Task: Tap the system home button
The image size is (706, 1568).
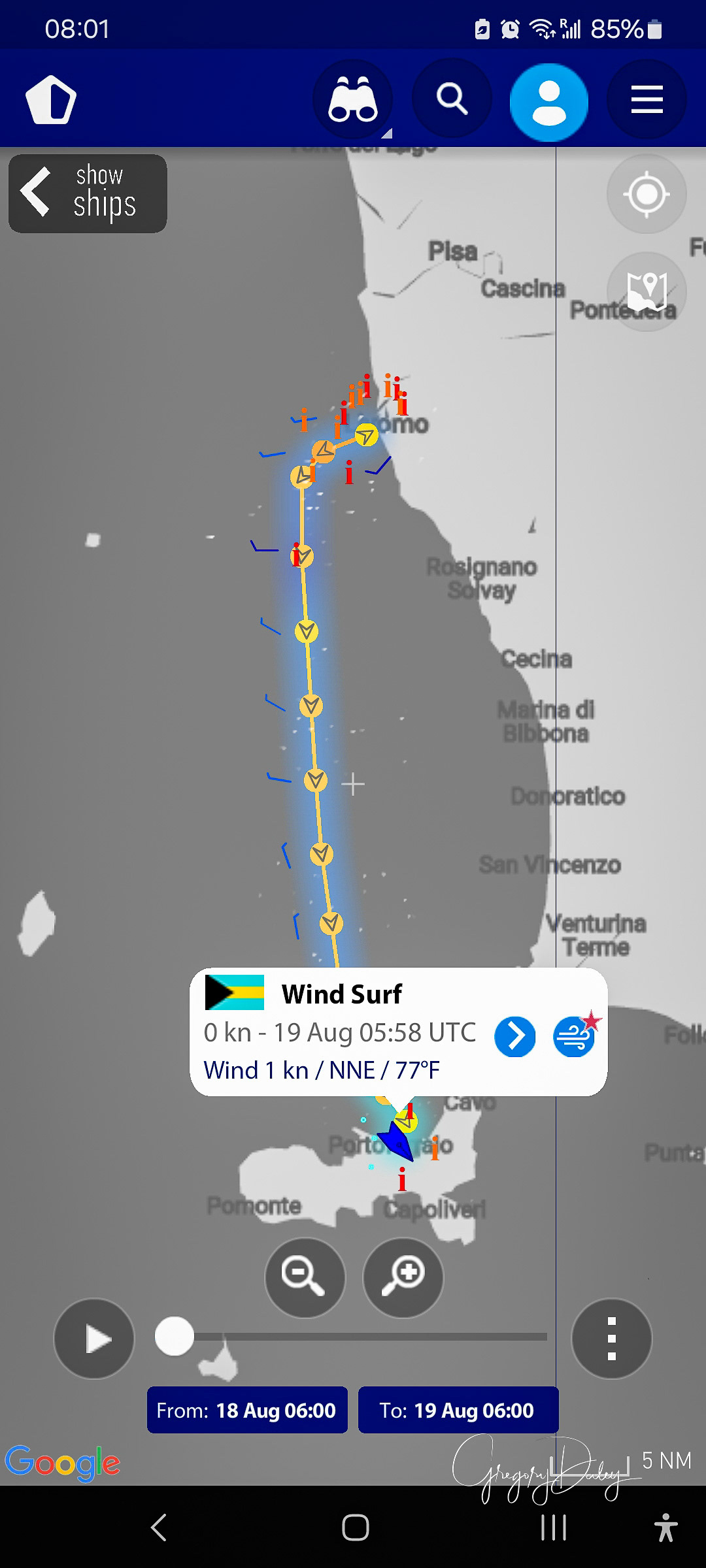Action: [355, 1527]
